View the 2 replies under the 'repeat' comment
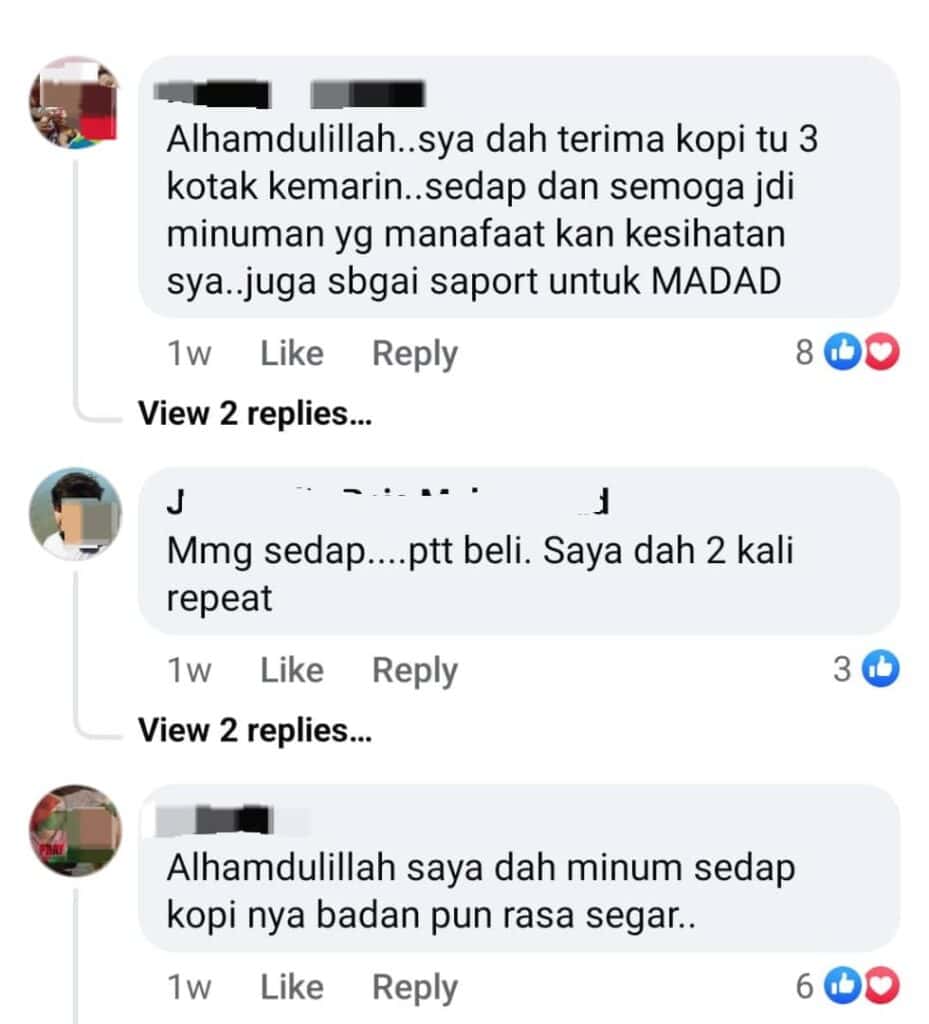929x1024 pixels. [254, 731]
